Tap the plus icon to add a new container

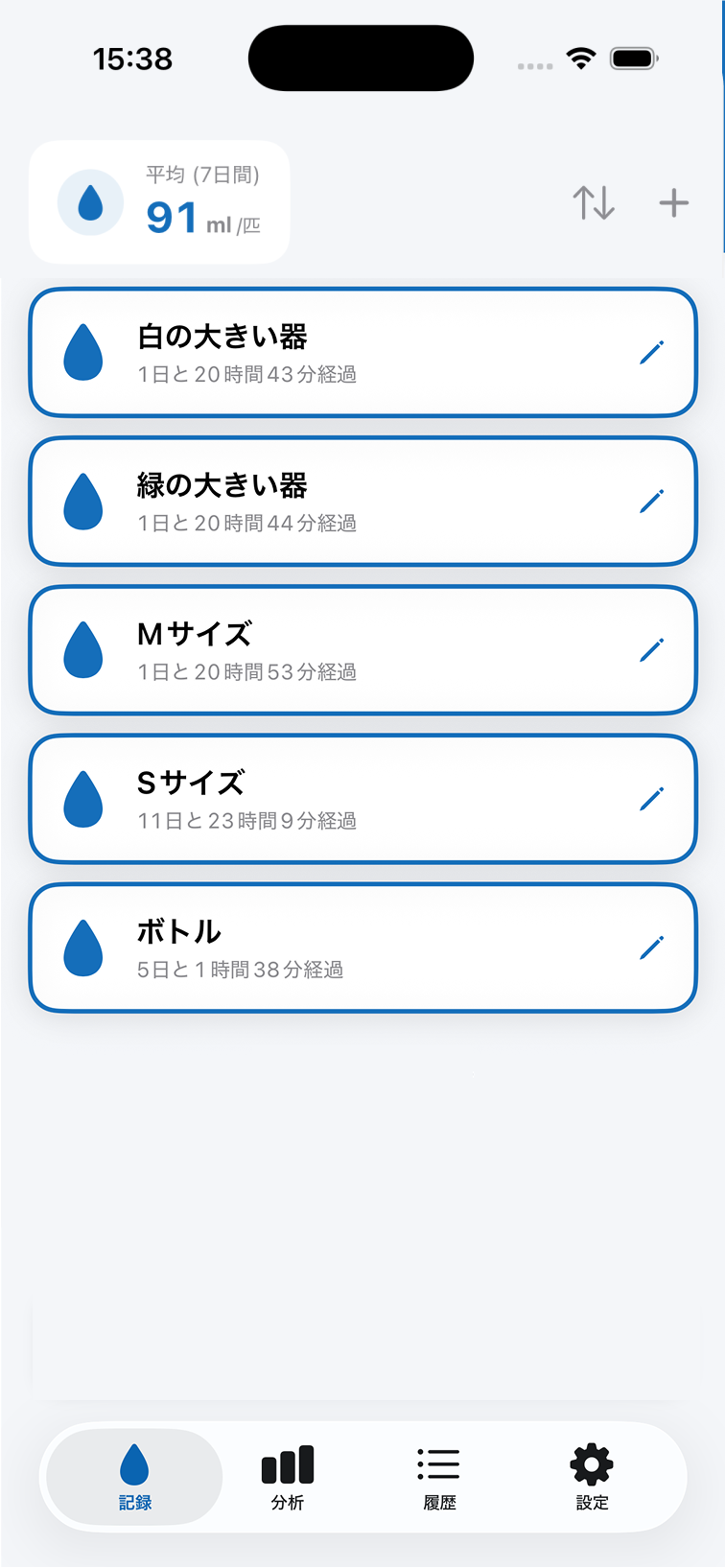tap(673, 202)
